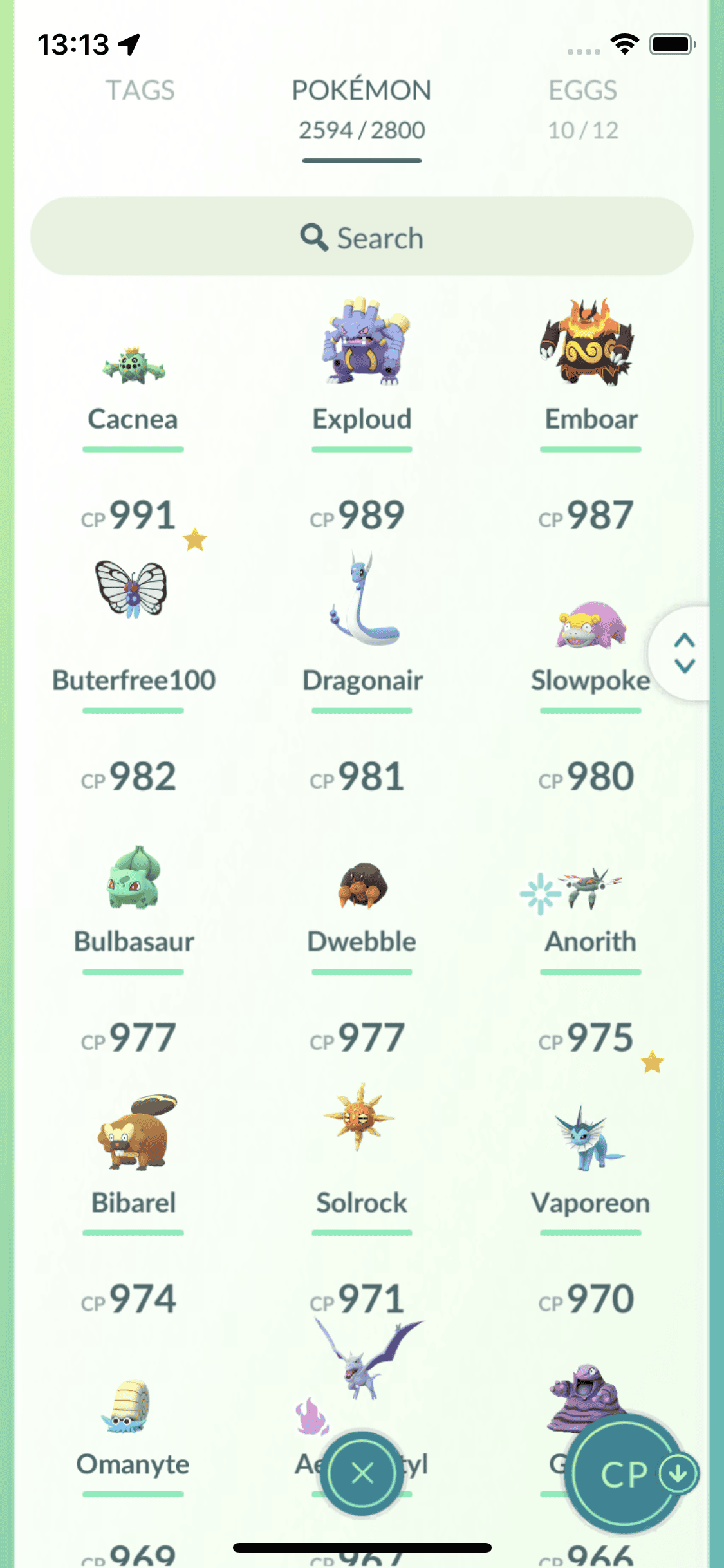724x1568 pixels.
Task: Tap the Search field
Action: point(362,237)
